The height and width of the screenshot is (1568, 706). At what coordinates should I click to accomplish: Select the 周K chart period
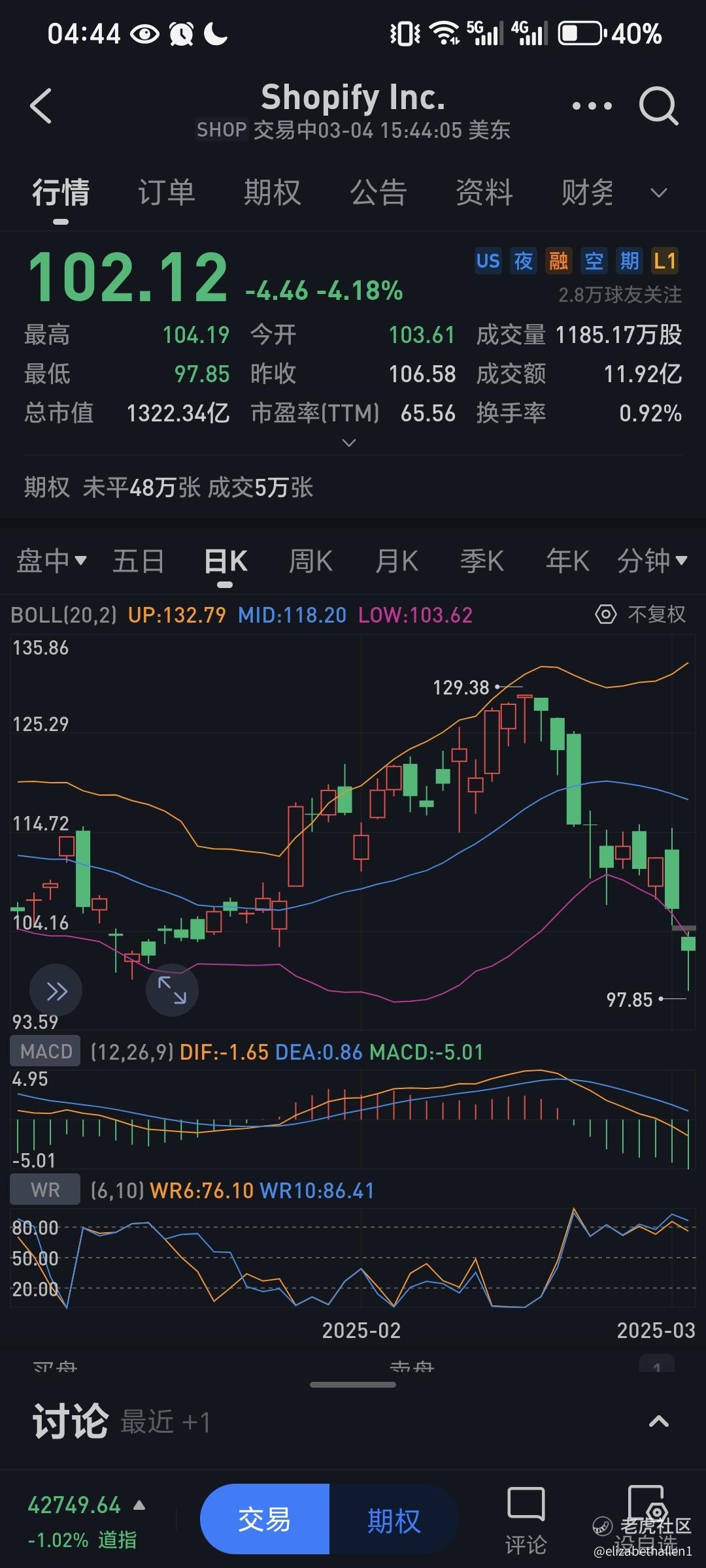311,561
